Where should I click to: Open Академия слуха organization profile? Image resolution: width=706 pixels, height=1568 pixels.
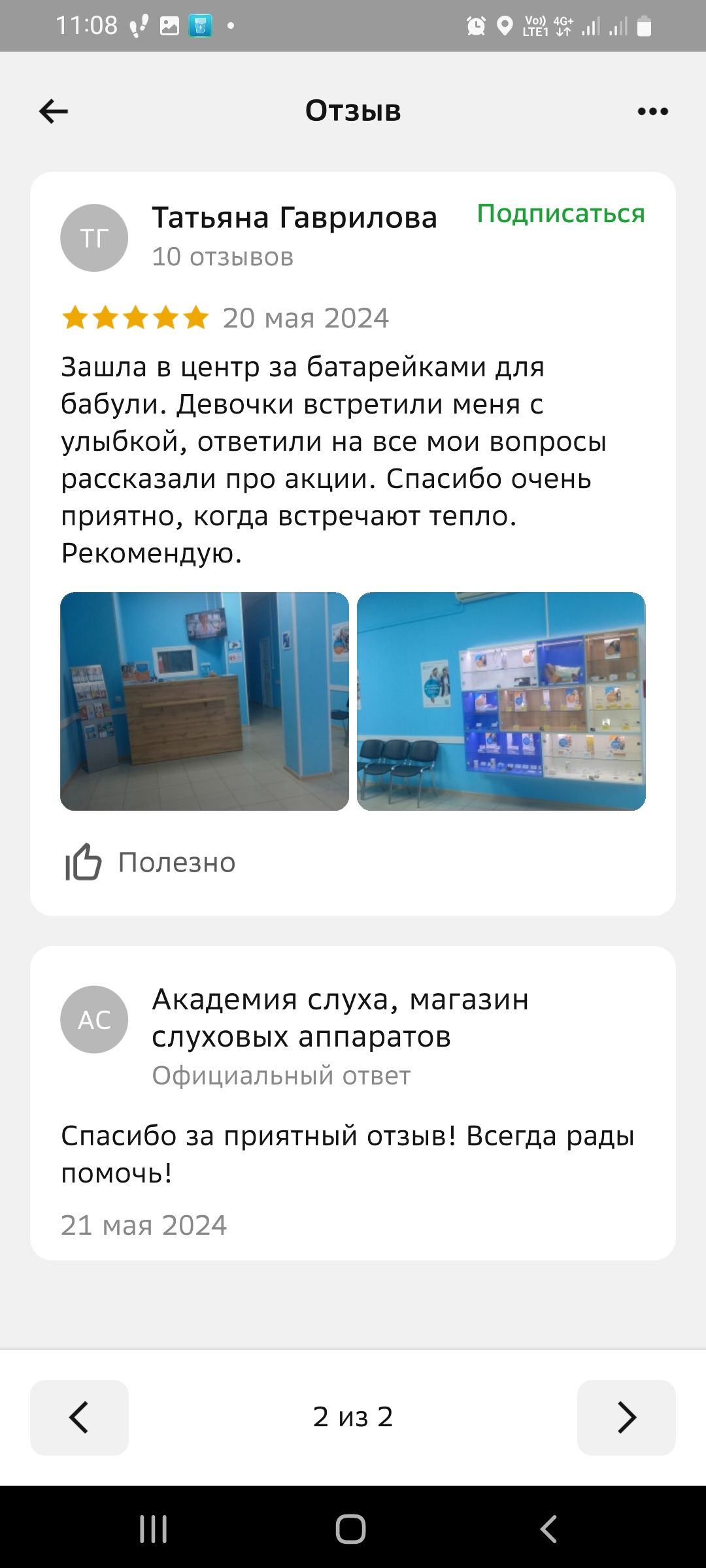340,1017
